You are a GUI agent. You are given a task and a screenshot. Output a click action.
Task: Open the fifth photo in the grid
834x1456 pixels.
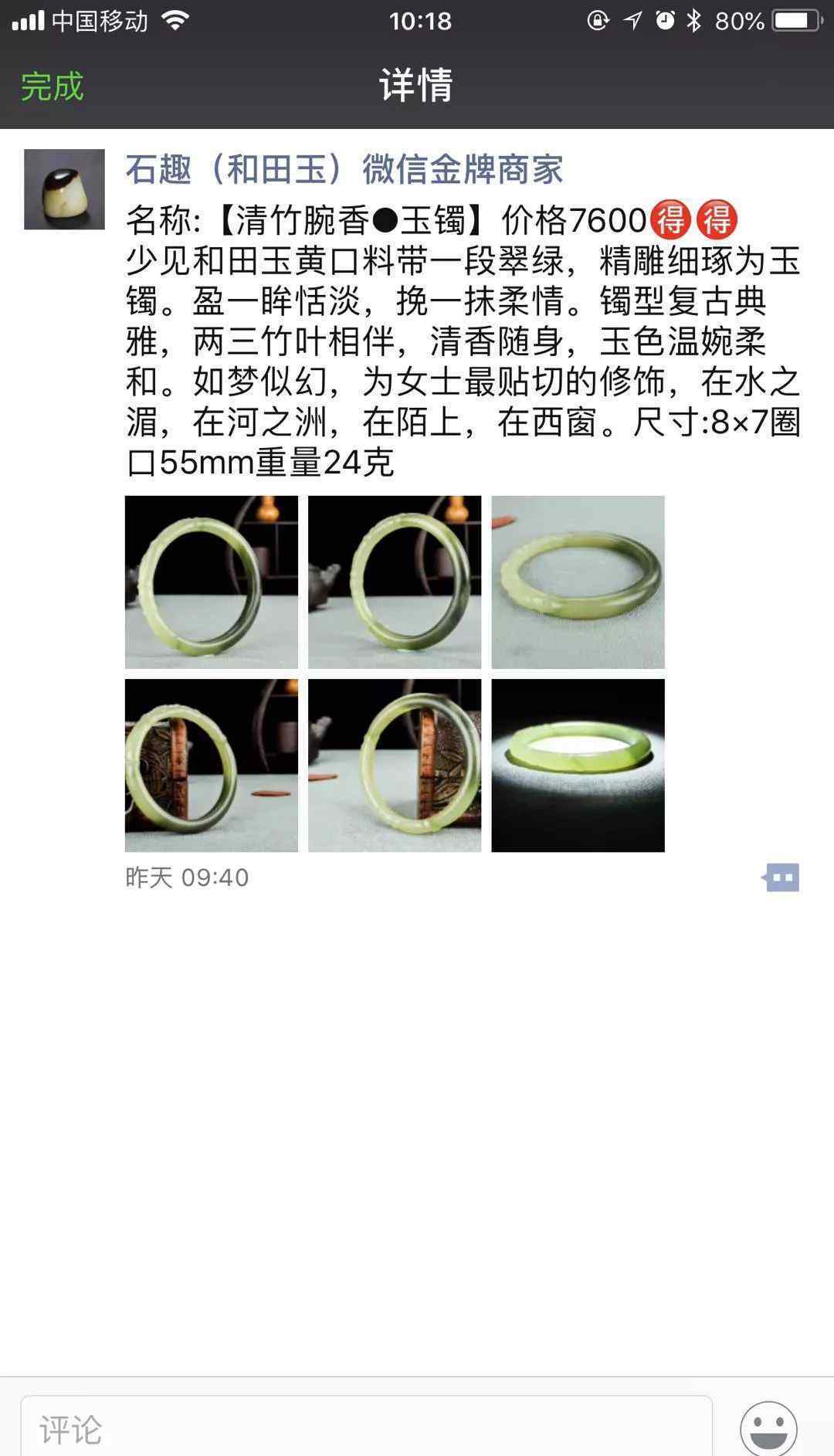tap(395, 765)
